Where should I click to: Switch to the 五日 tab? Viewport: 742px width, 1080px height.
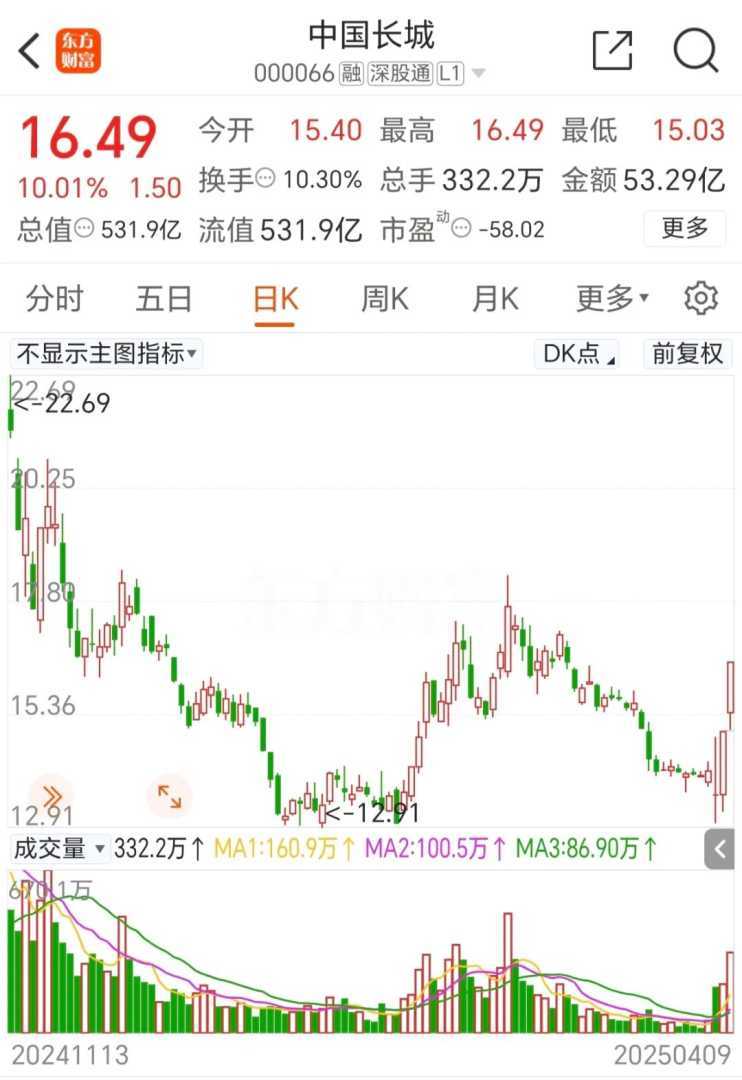tap(164, 299)
